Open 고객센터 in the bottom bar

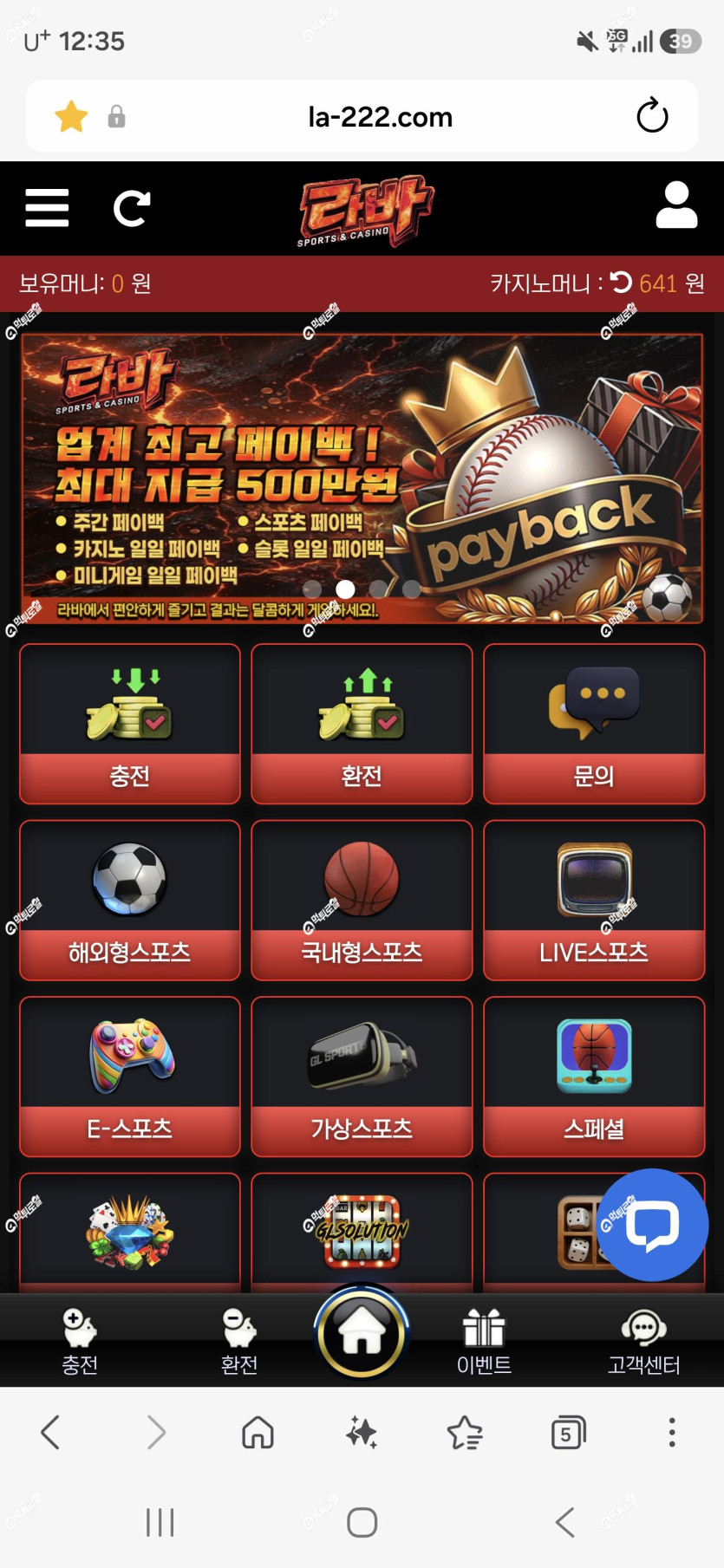click(643, 1342)
